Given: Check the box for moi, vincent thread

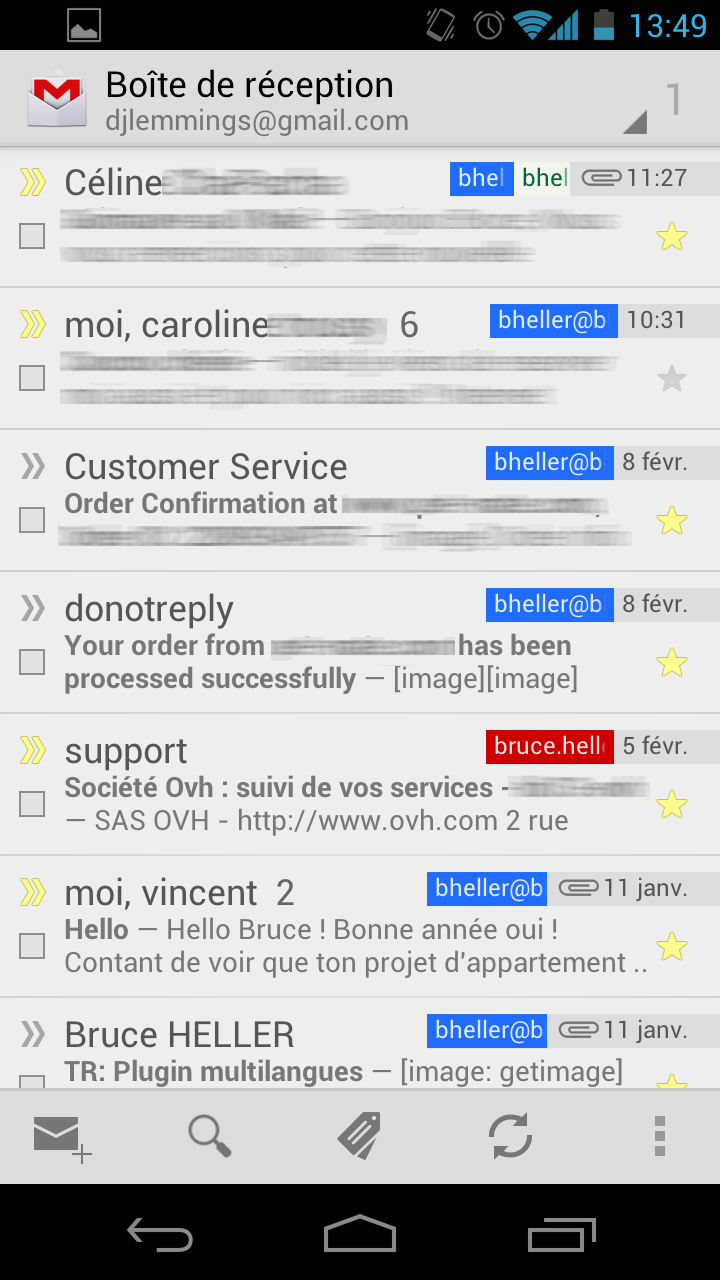Looking at the screenshot, I should click(x=32, y=946).
